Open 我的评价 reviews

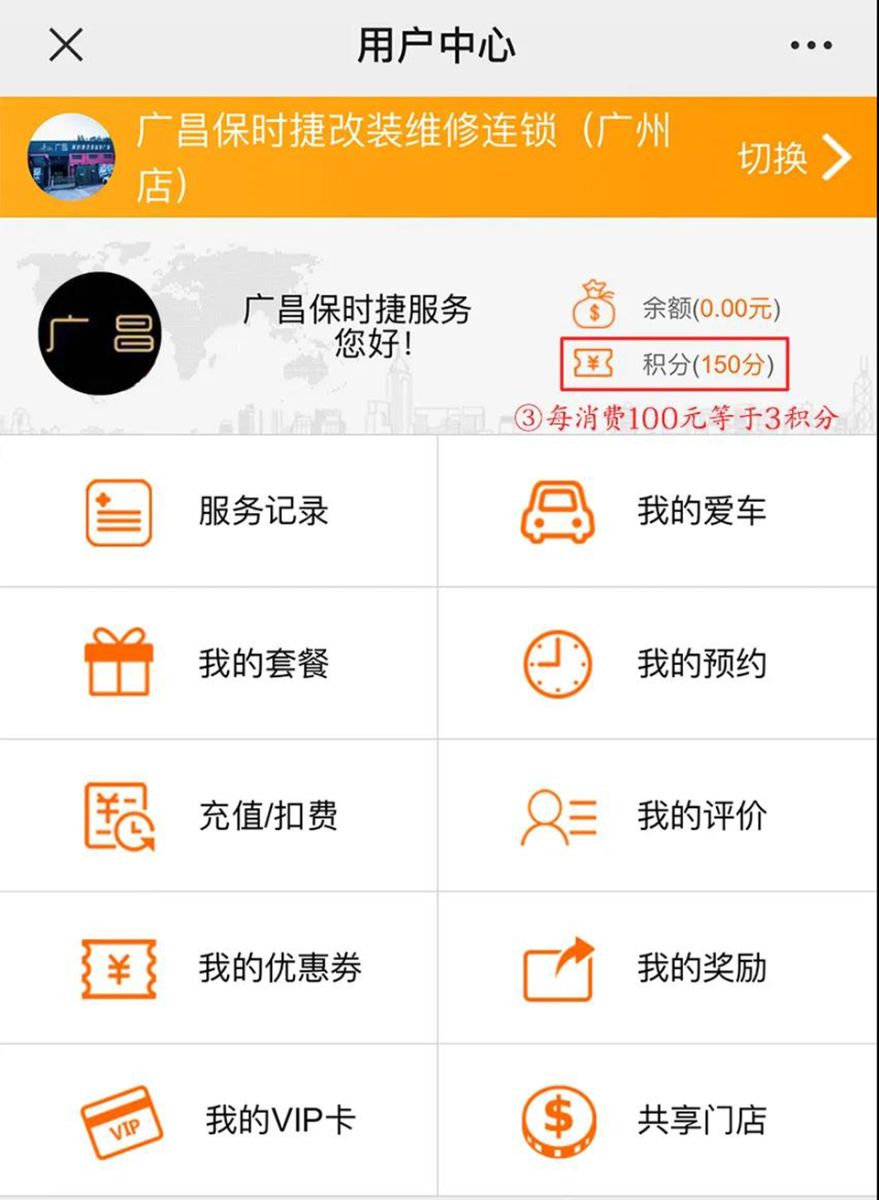pyautogui.click(x=658, y=816)
